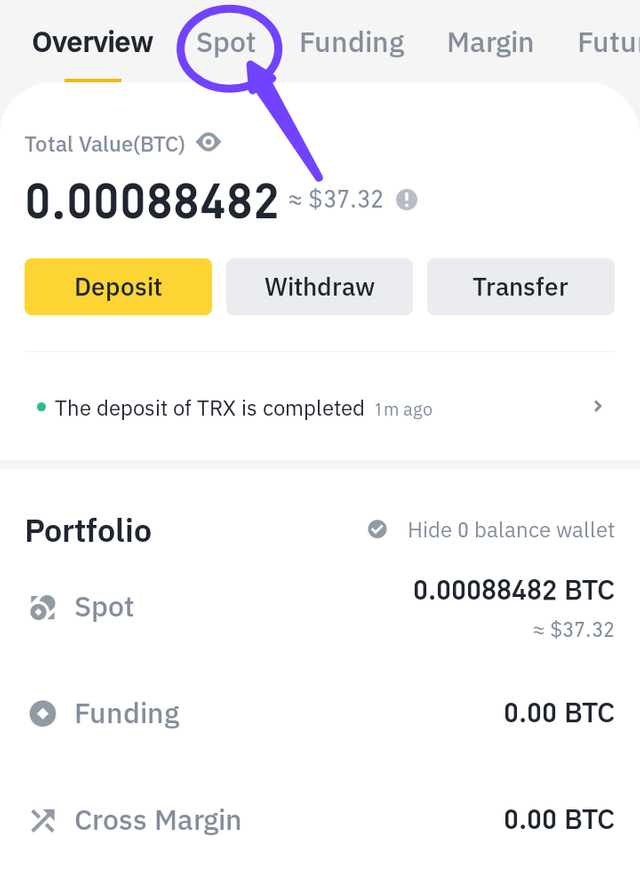The image size is (640, 892).
Task: Open the Spot tab
Action: pyautogui.click(x=226, y=43)
